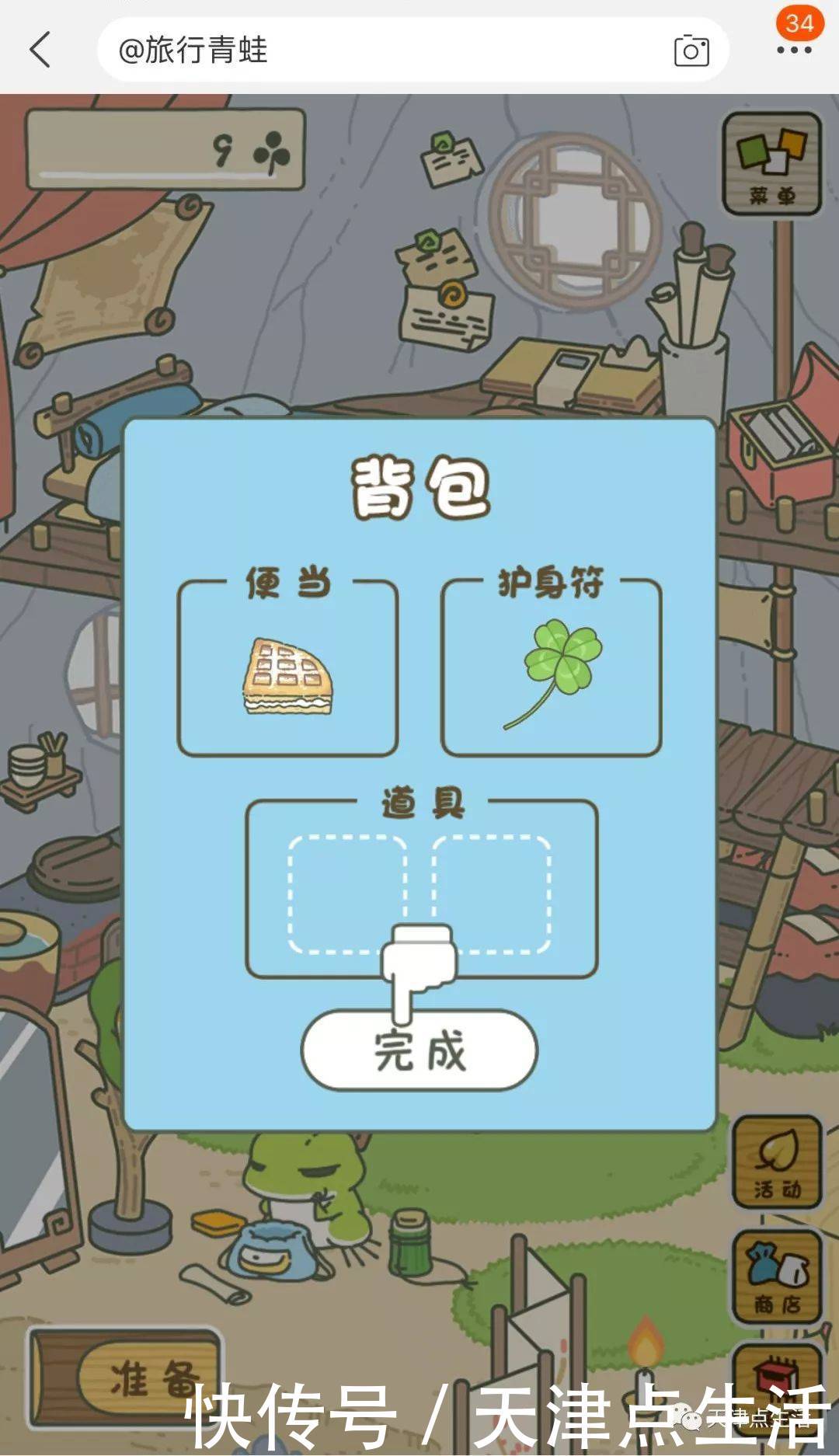
Task: Open the three-dot overflow menu
Action: [794, 50]
